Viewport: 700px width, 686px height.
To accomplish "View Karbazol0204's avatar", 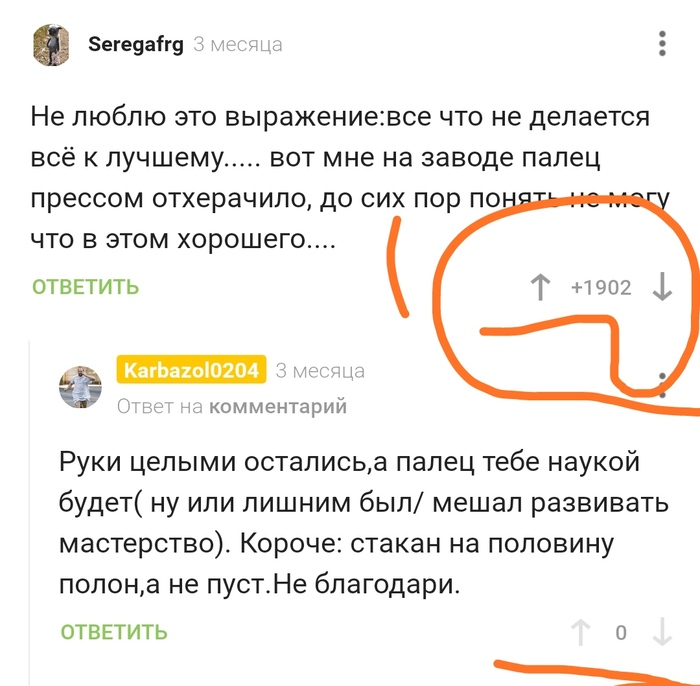I will tap(80, 387).
